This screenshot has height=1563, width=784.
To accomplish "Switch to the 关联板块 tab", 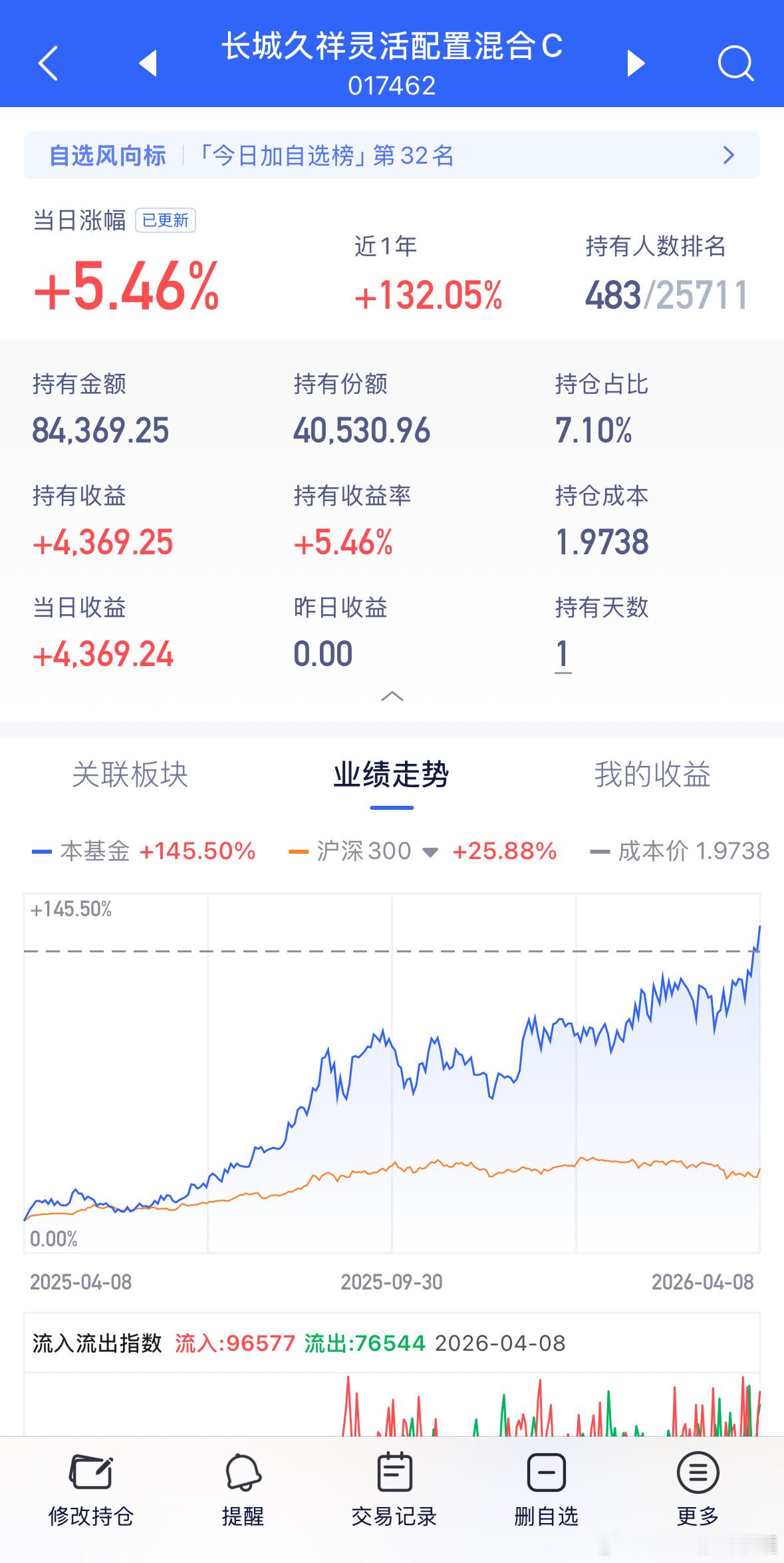I will pyautogui.click(x=132, y=774).
